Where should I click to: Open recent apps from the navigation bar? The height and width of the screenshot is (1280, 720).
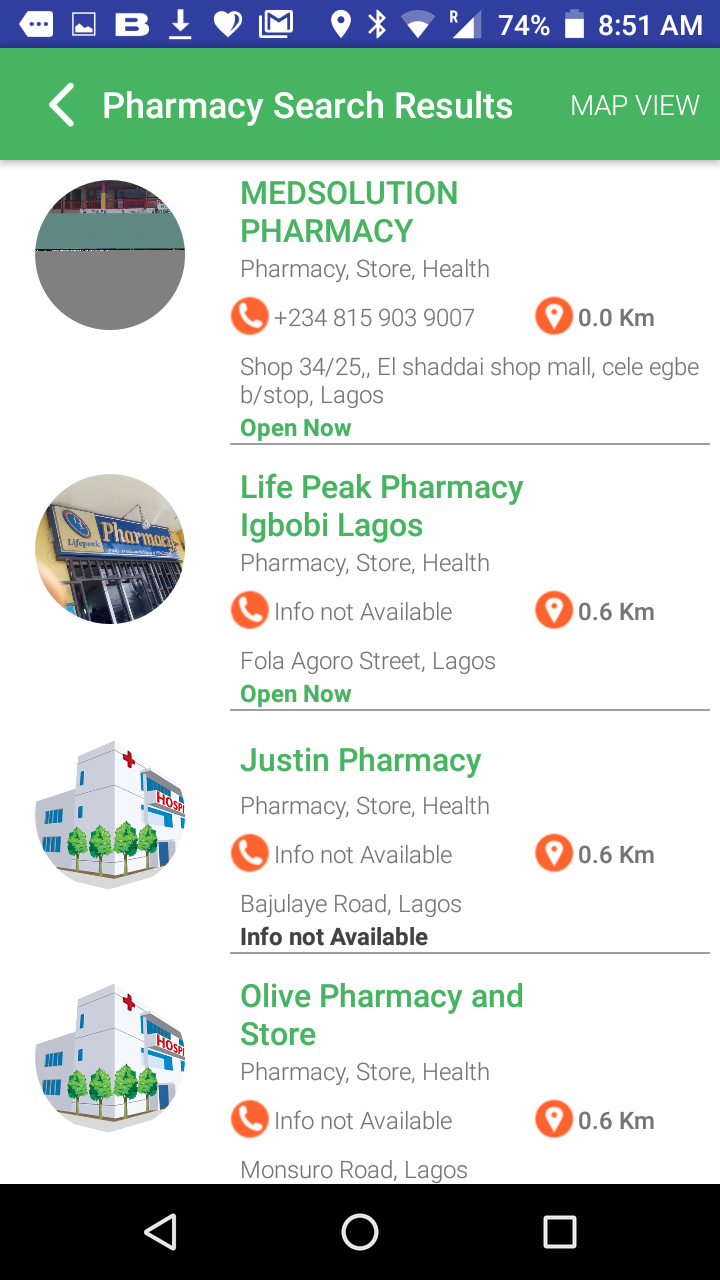tap(560, 1232)
